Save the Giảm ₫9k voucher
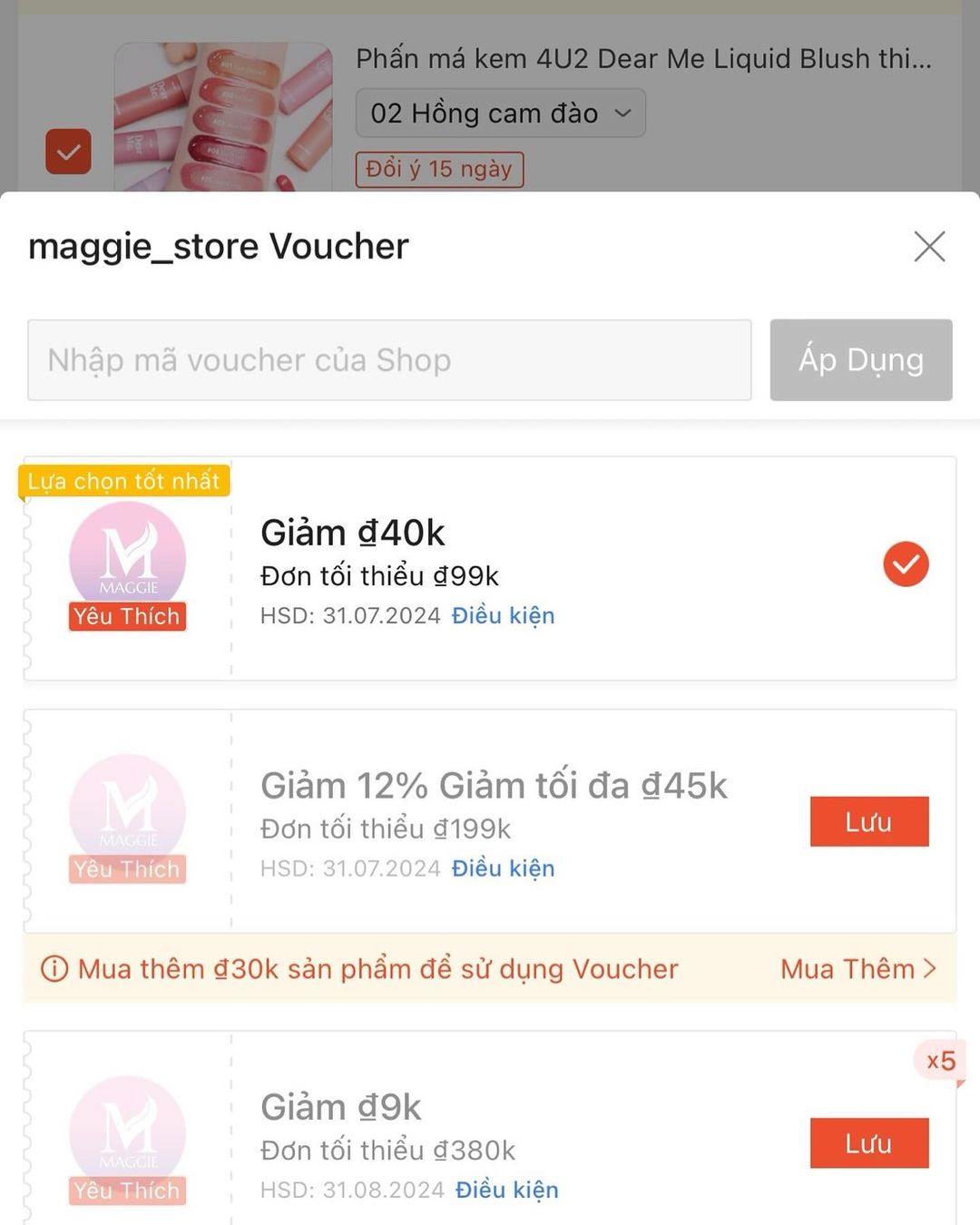This screenshot has width=980, height=1225. coord(869,1142)
